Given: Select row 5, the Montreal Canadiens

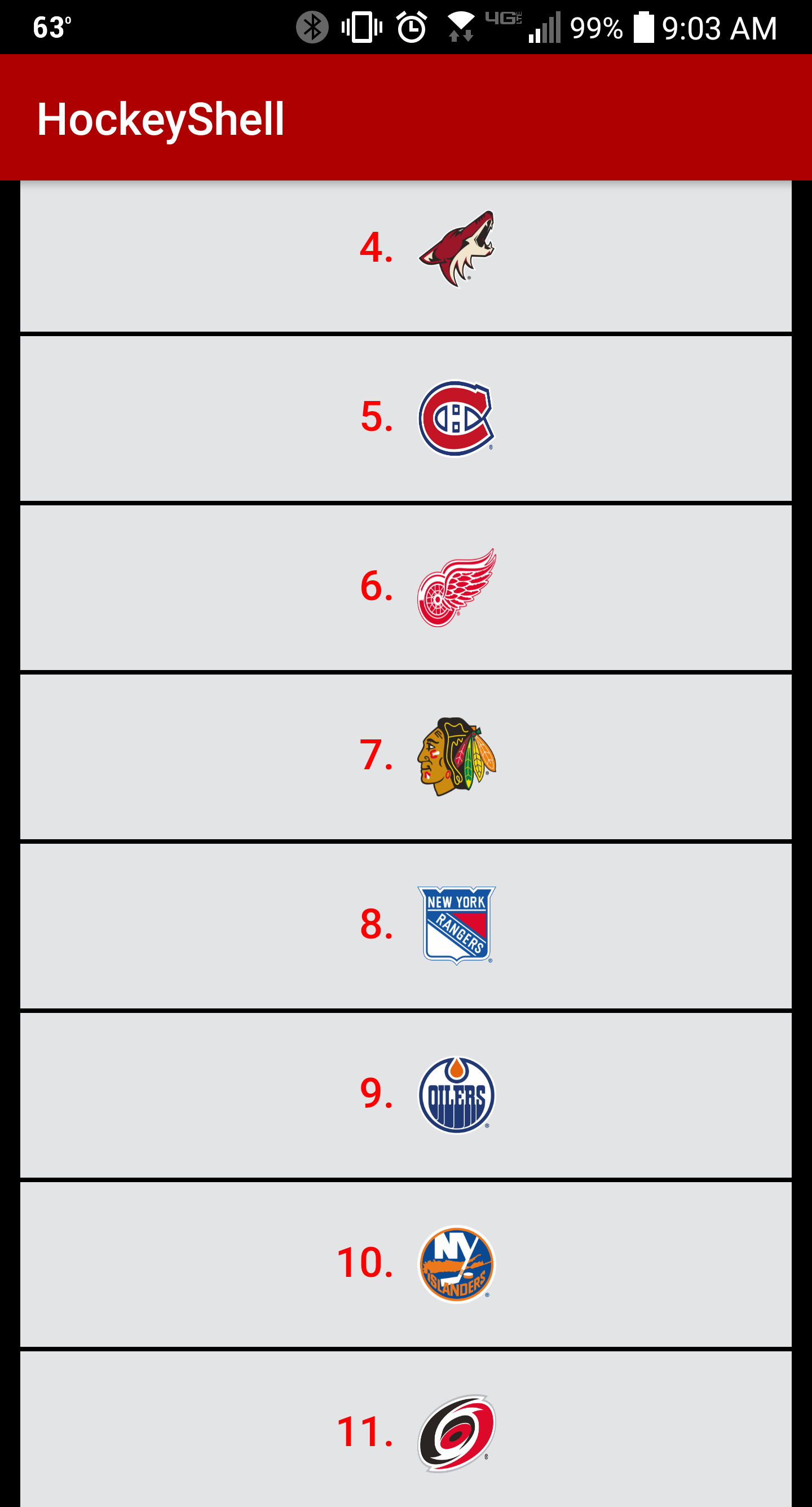Looking at the screenshot, I should [406, 418].
